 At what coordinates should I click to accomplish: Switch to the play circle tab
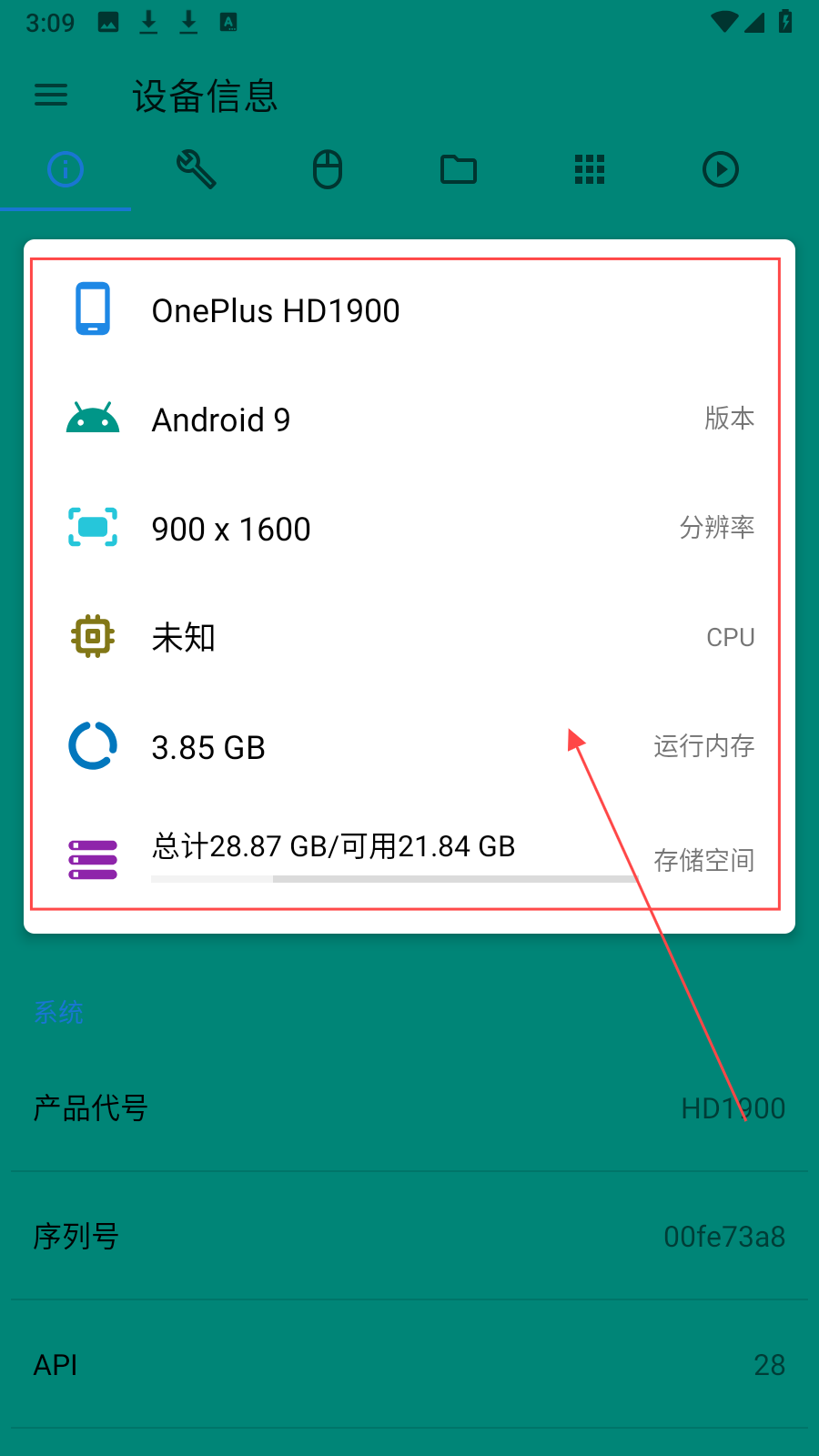coord(721,170)
